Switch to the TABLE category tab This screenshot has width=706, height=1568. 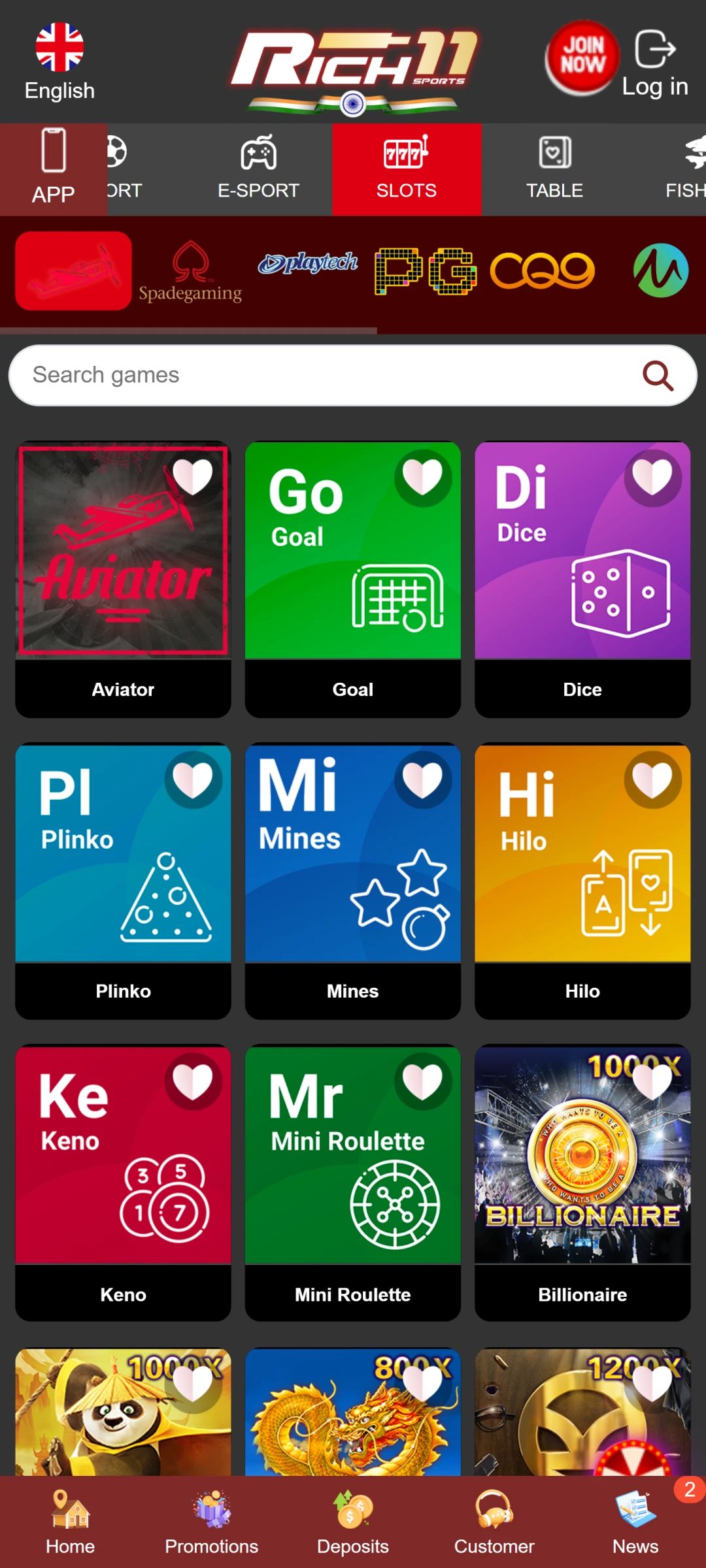[554, 169]
